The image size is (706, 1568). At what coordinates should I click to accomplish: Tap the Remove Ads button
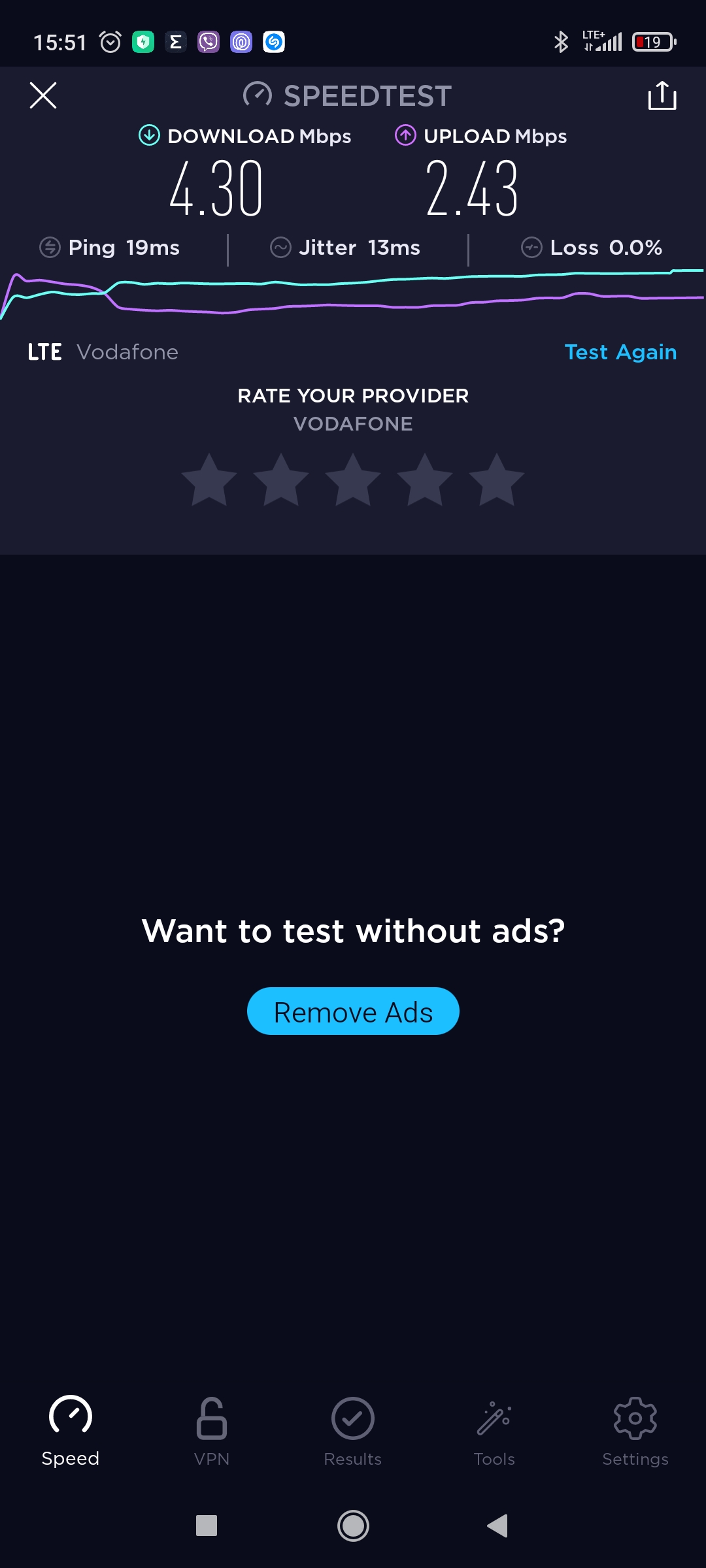coord(353,1011)
